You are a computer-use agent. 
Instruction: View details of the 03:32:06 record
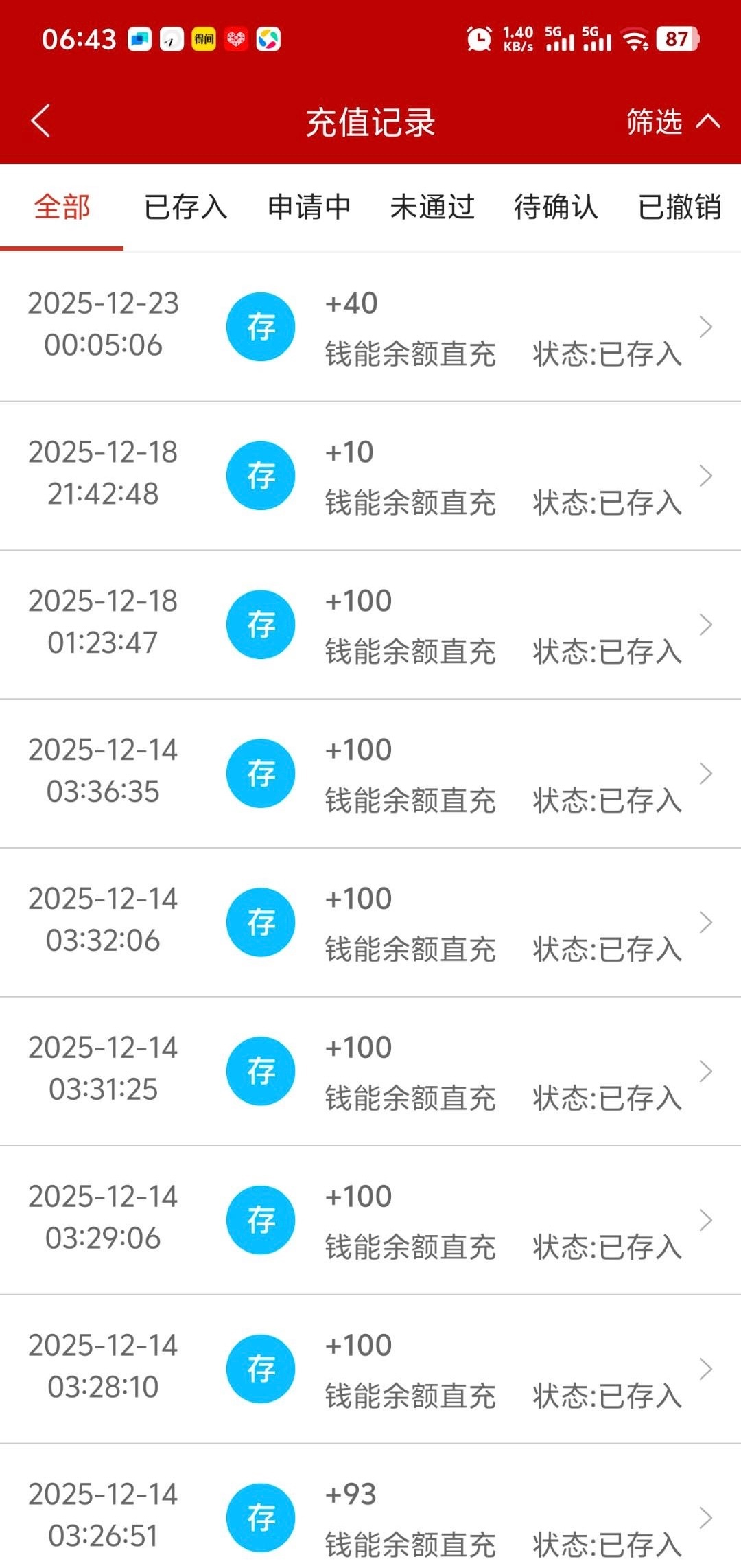coord(370,922)
